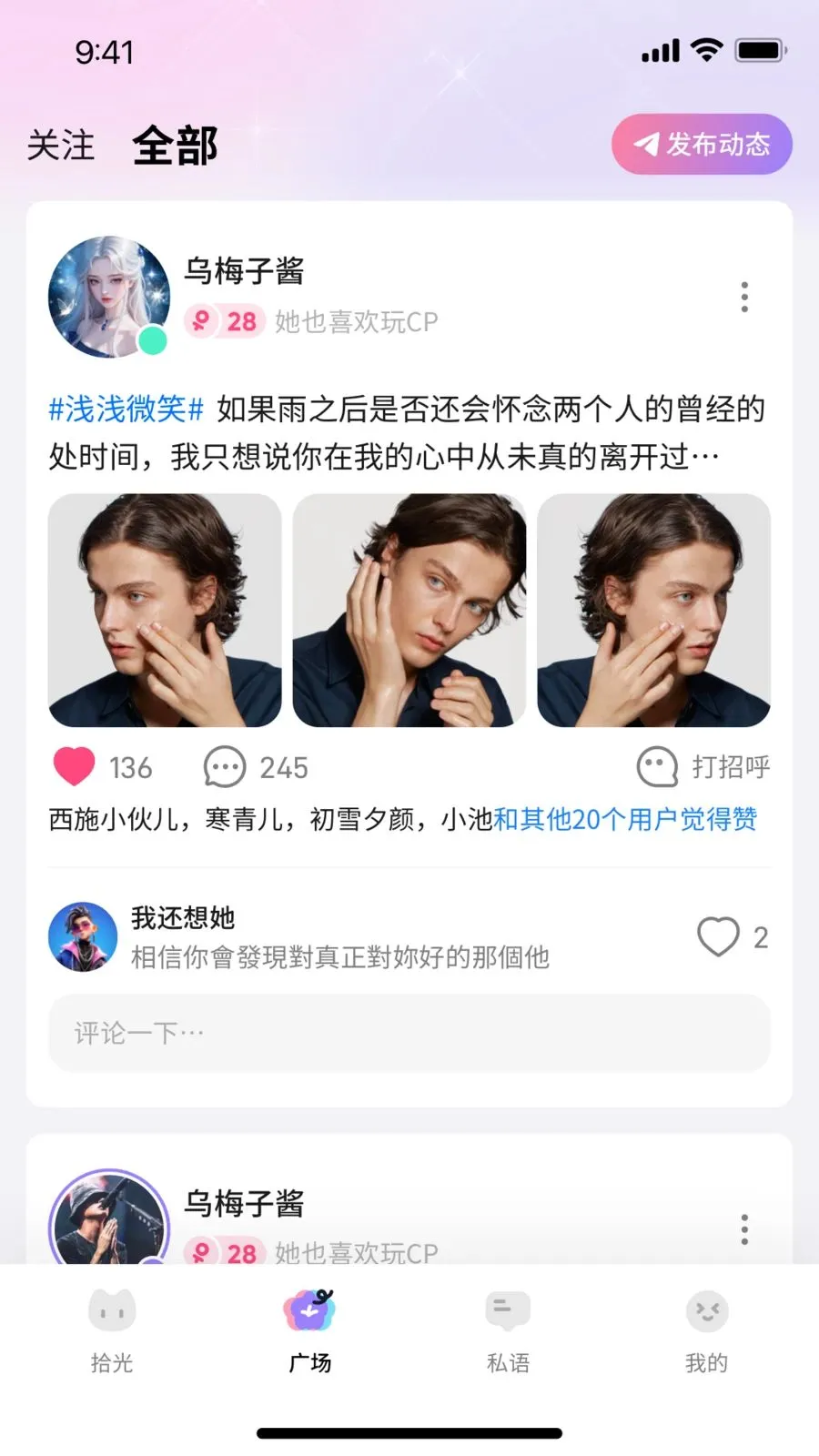Tap the 我的 smiley icon in bottom bar
Image resolution: width=819 pixels, height=1456 pixels.
click(x=707, y=1313)
